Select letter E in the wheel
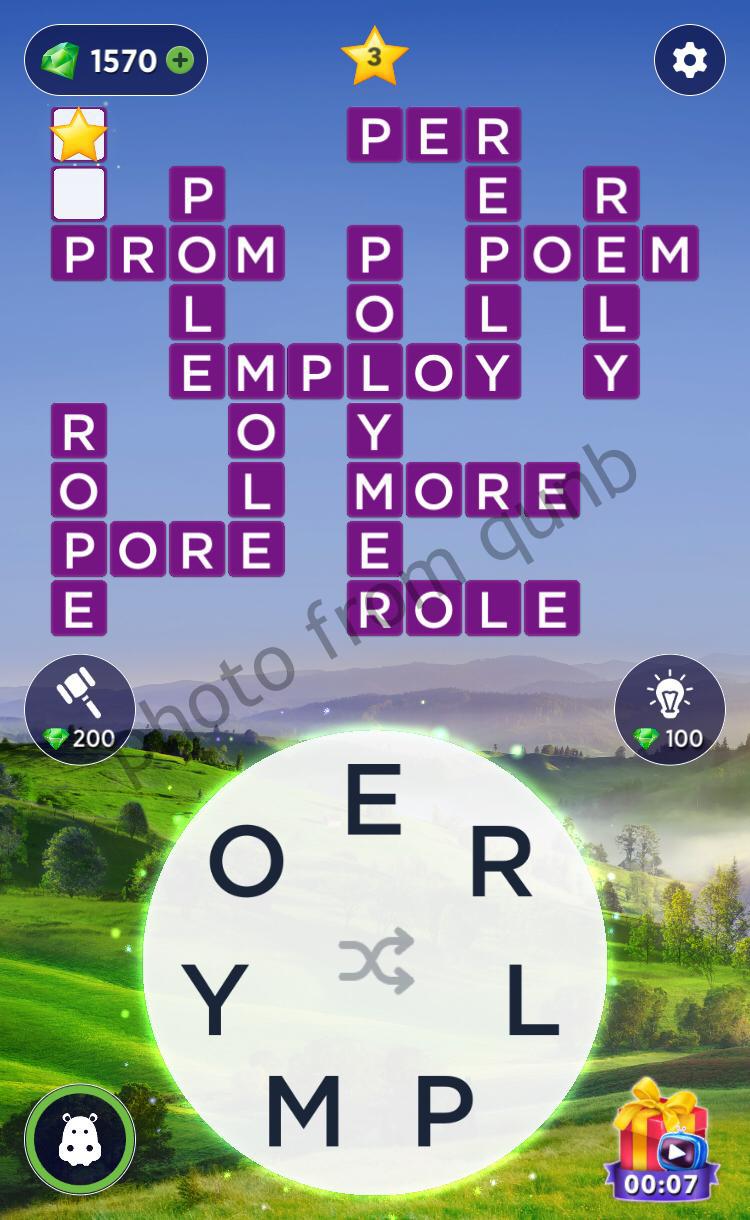The height and width of the screenshot is (1220, 750). tap(373, 799)
